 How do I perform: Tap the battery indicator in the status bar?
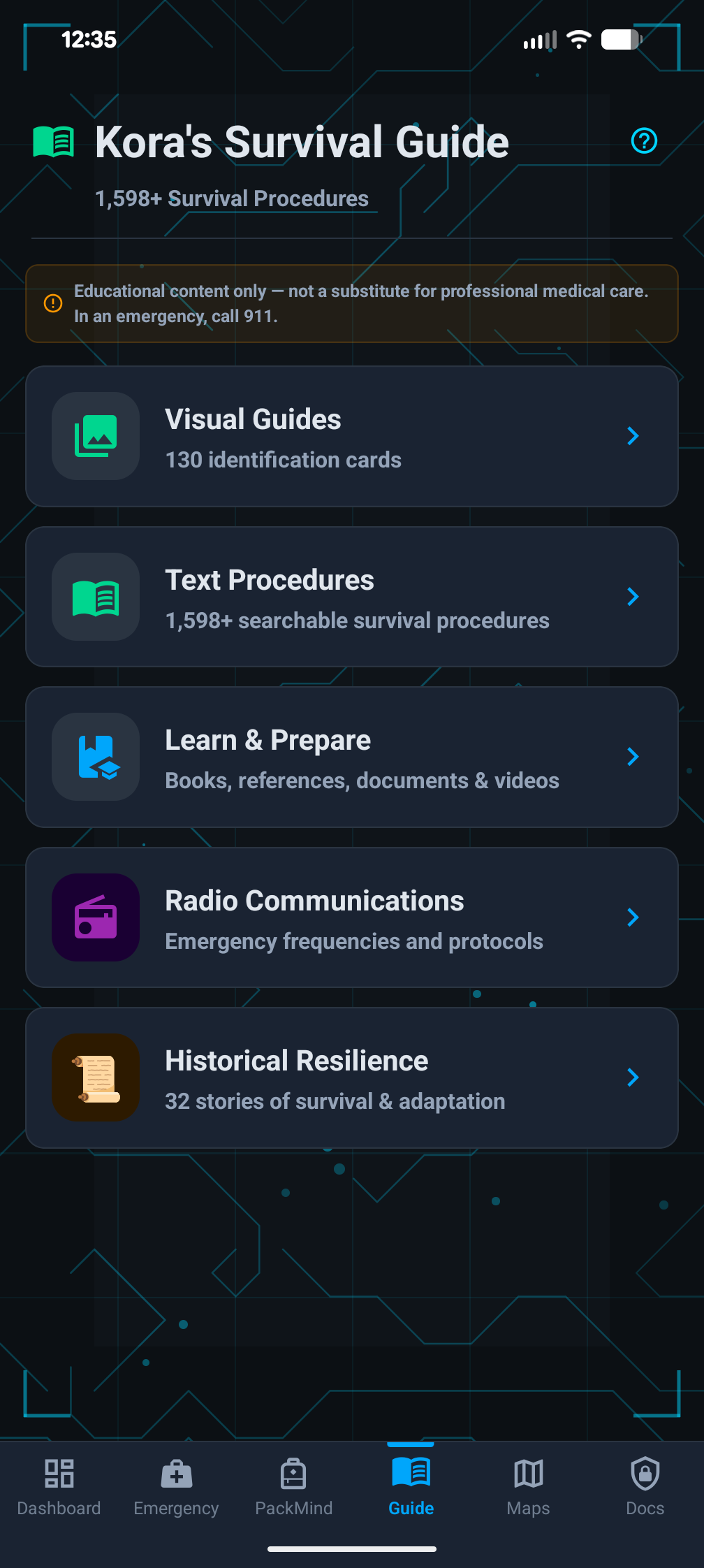click(x=621, y=39)
